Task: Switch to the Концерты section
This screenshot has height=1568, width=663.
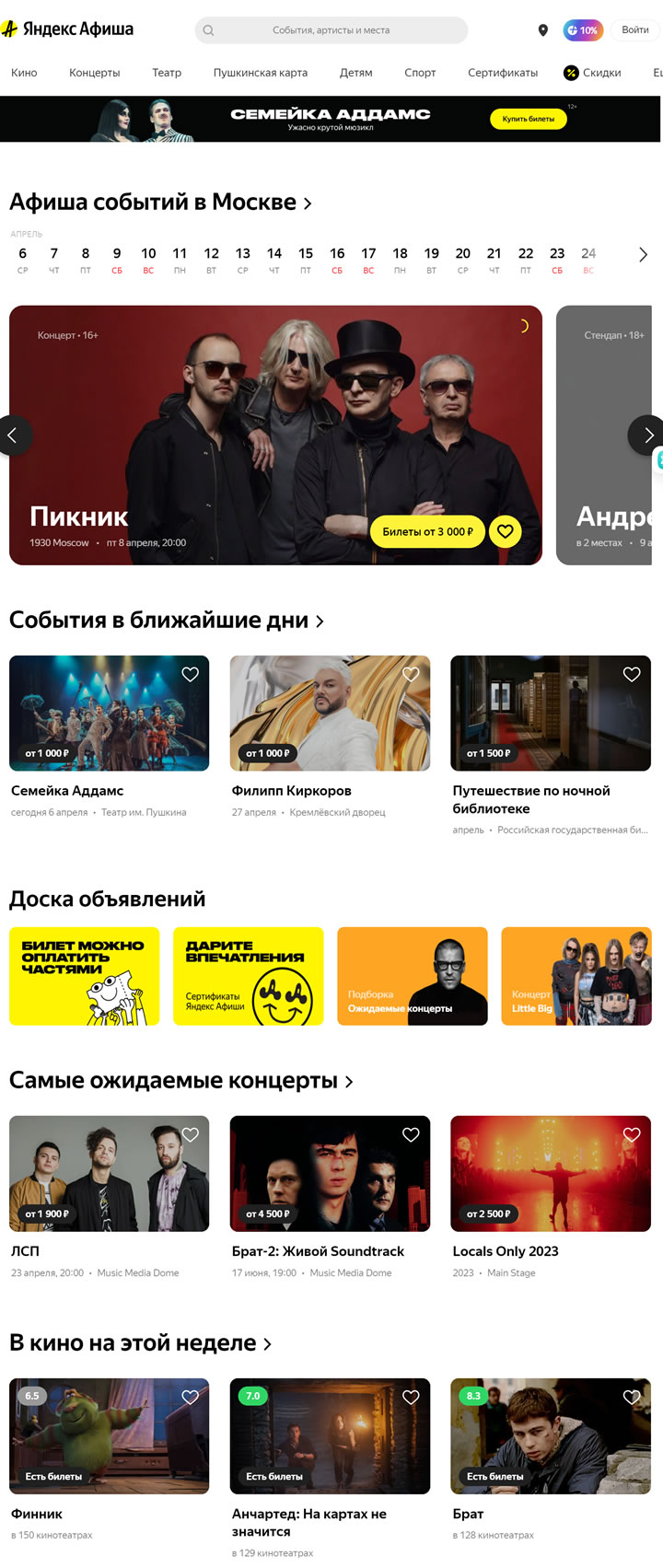Action: click(94, 73)
